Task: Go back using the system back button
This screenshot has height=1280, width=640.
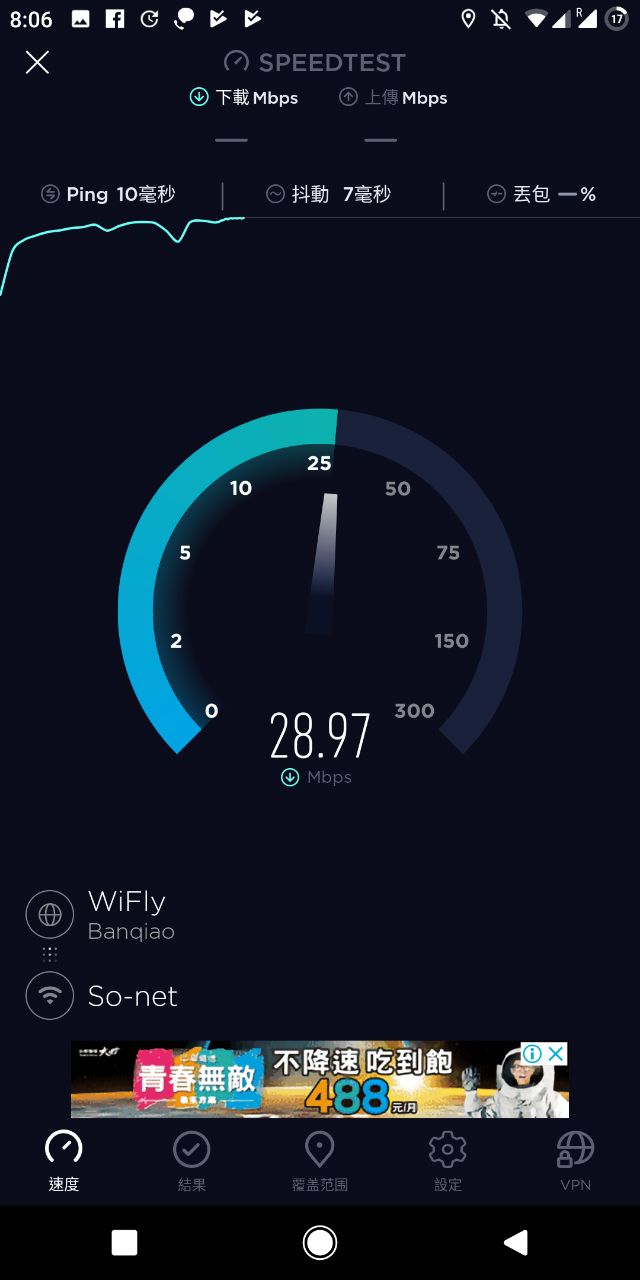Action: (x=515, y=1242)
